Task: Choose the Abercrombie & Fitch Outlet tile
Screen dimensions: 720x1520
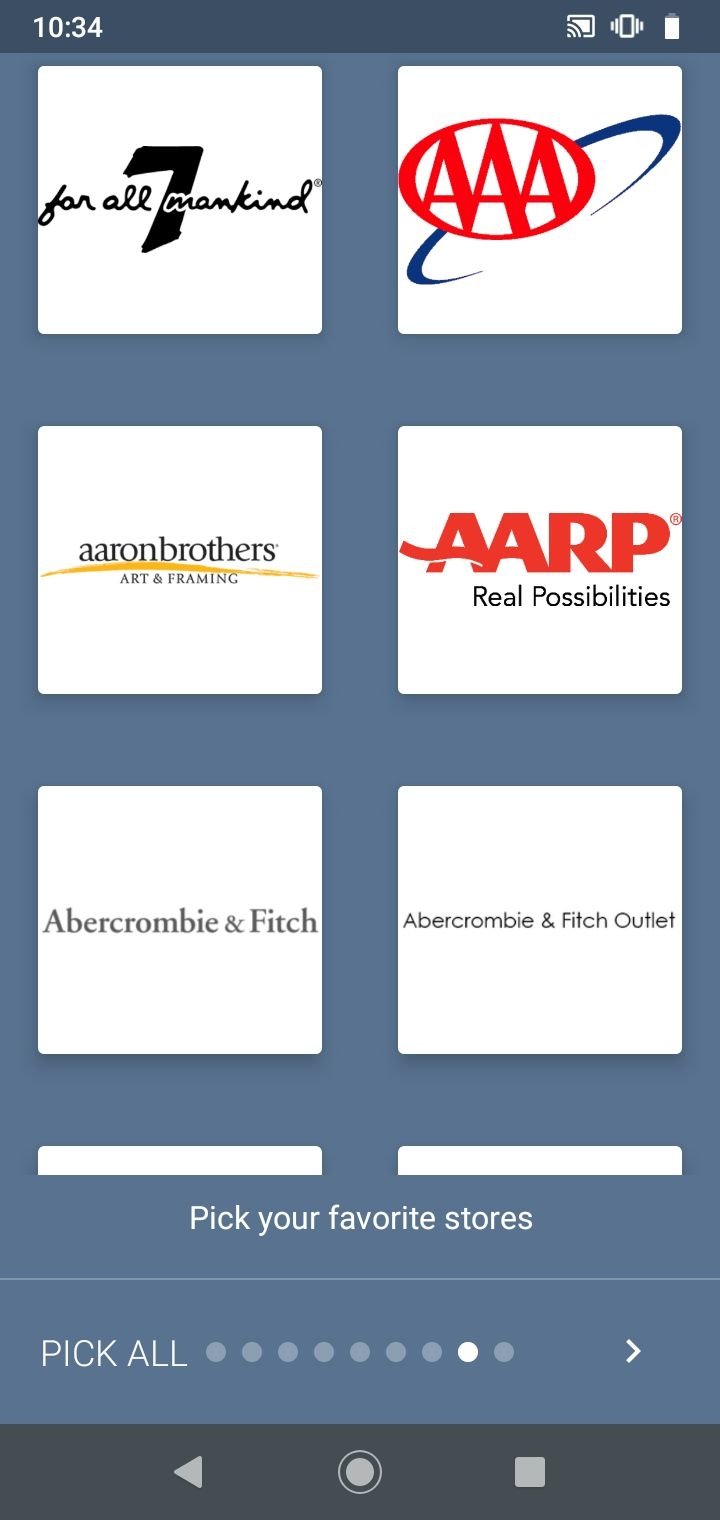Action: [x=540, y=920]
